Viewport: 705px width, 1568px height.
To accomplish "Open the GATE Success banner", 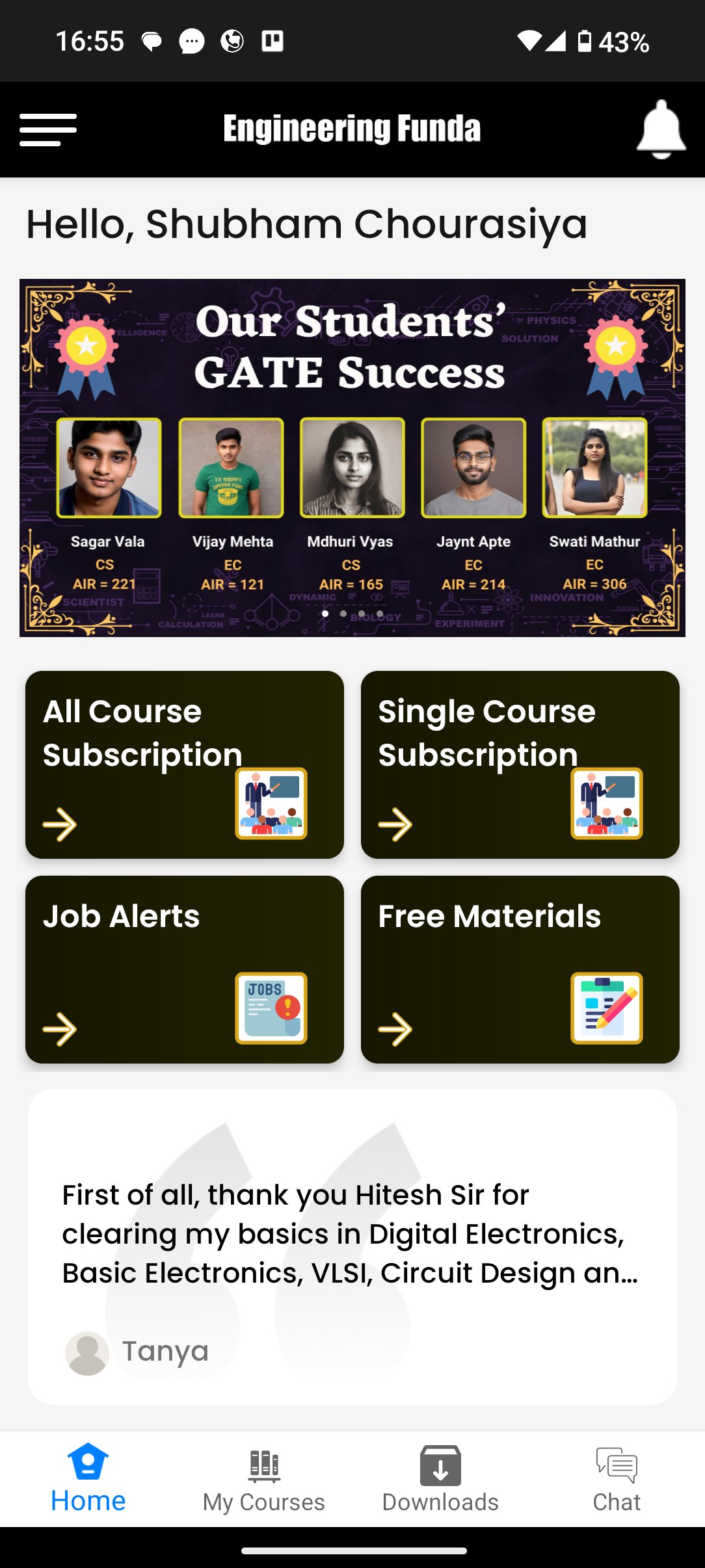I will point(352,458).
